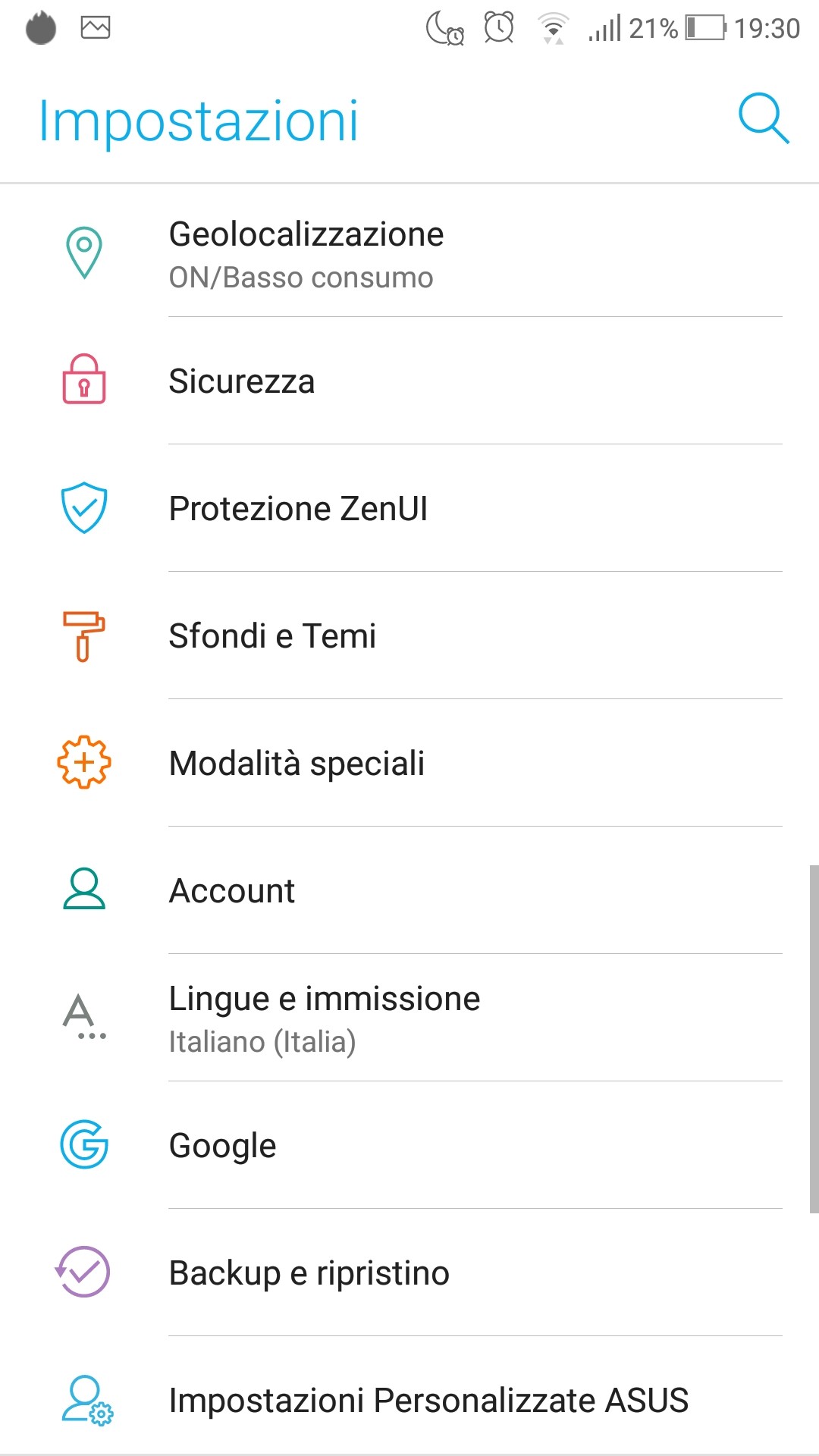
Task: Open Google settings
Action: click(x=223, y=1145)
